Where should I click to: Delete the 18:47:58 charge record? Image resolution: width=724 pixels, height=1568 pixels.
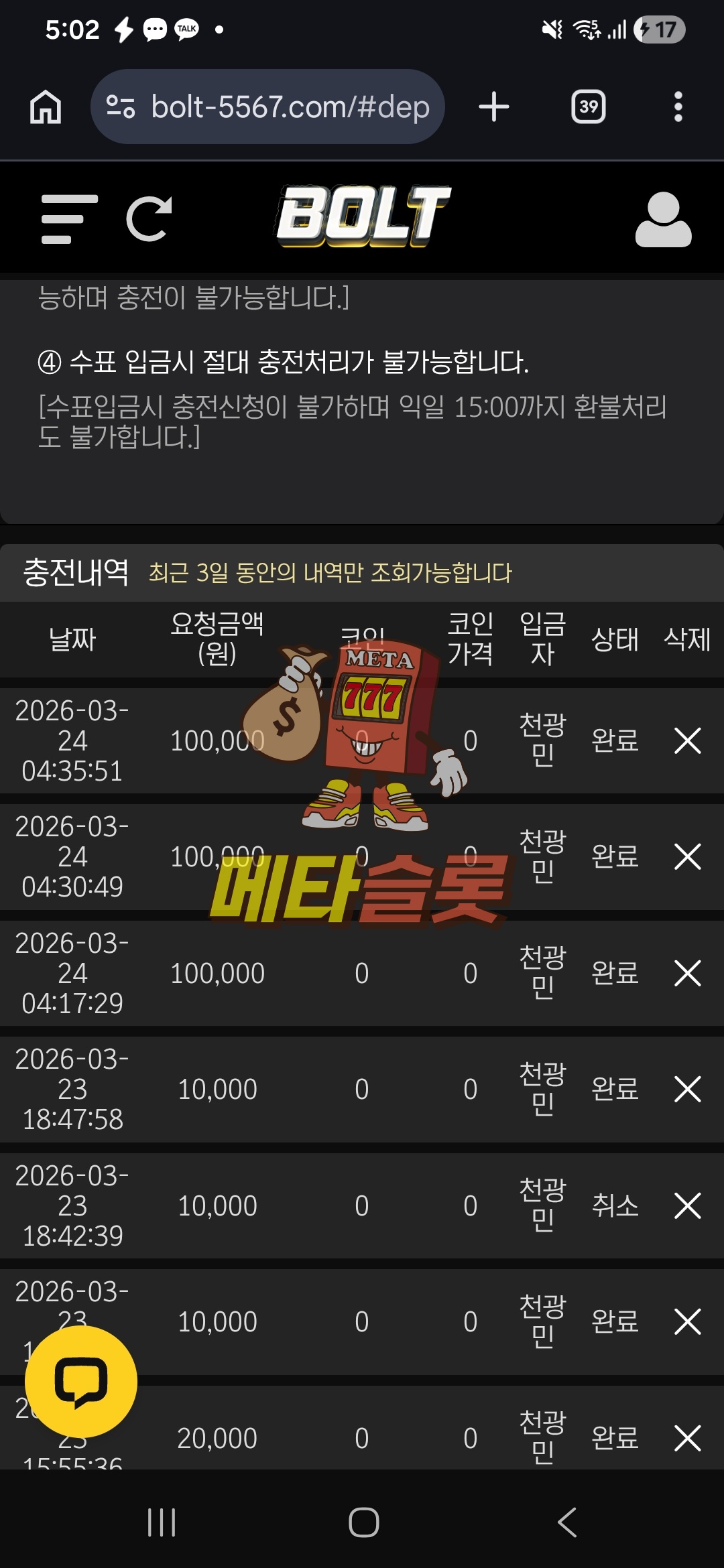[x=687, y=1090]
